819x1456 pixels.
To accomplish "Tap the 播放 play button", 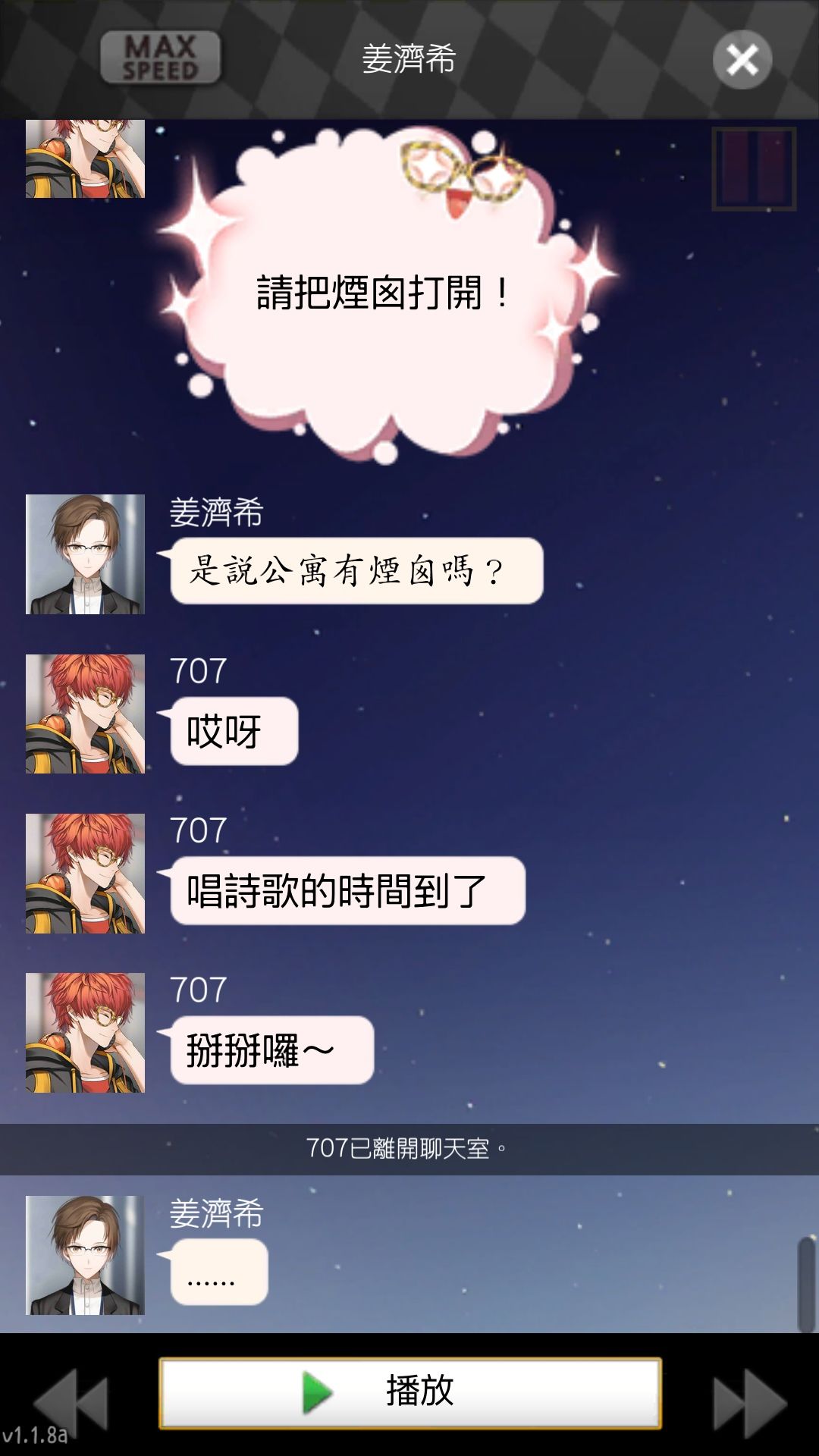I will pyautogui.click(x=409, y=1392).
